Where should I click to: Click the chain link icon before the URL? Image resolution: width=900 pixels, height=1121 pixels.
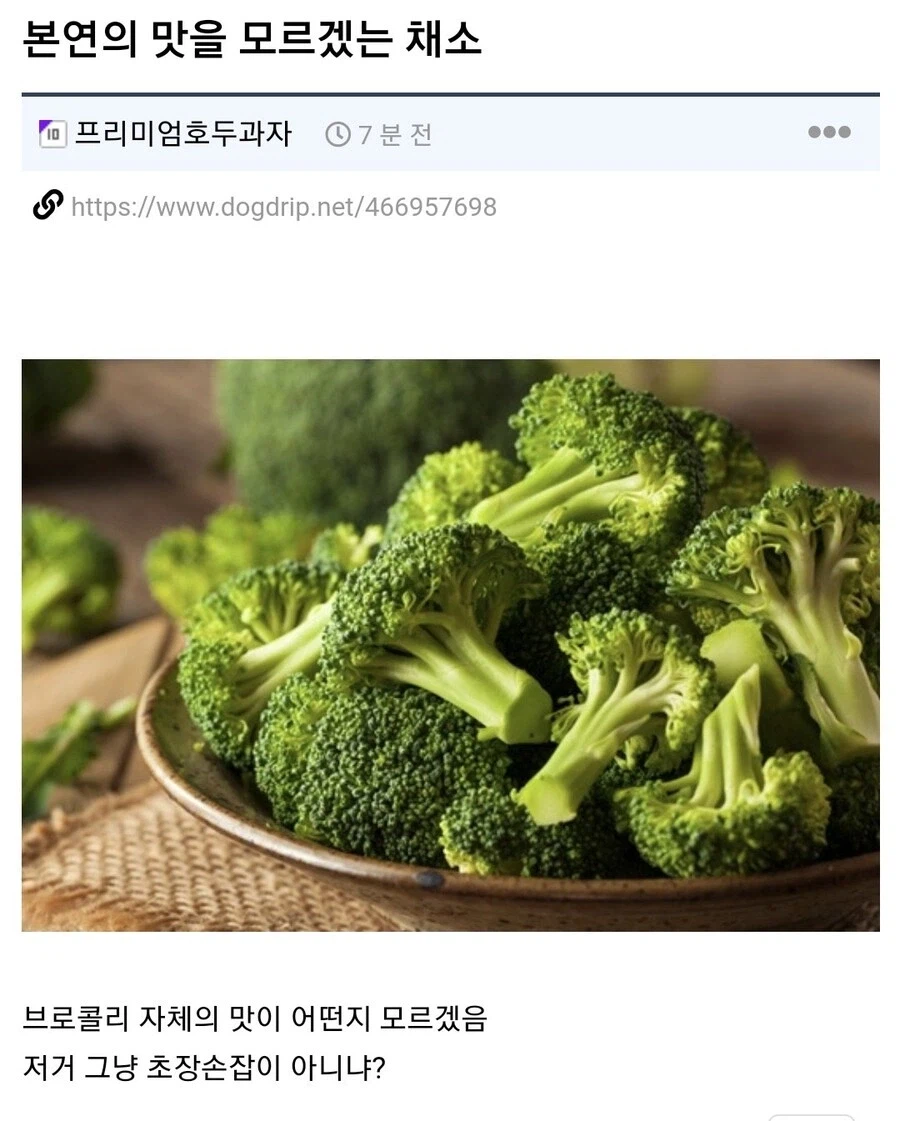47,206
